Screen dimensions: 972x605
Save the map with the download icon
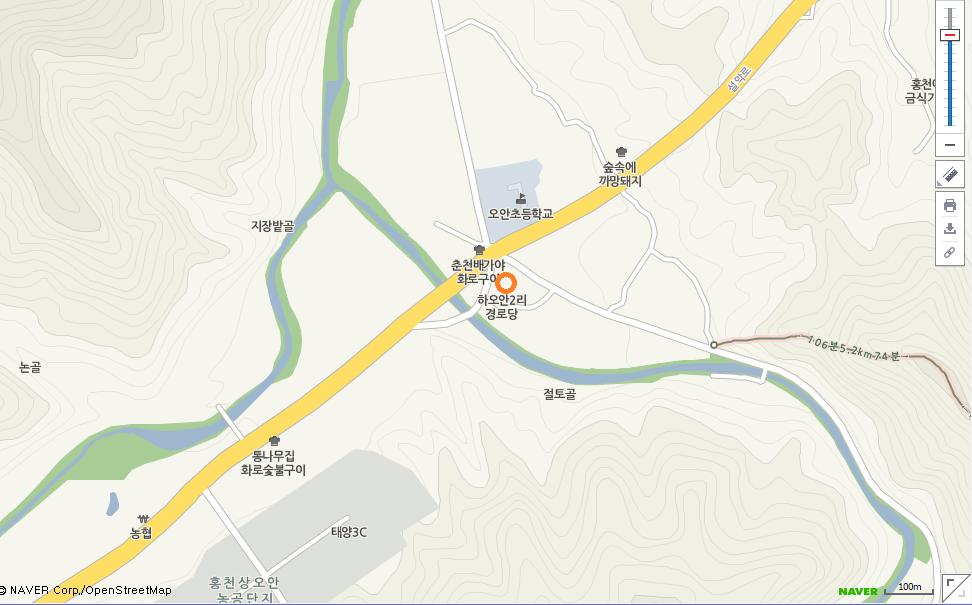tap(950, 229)
